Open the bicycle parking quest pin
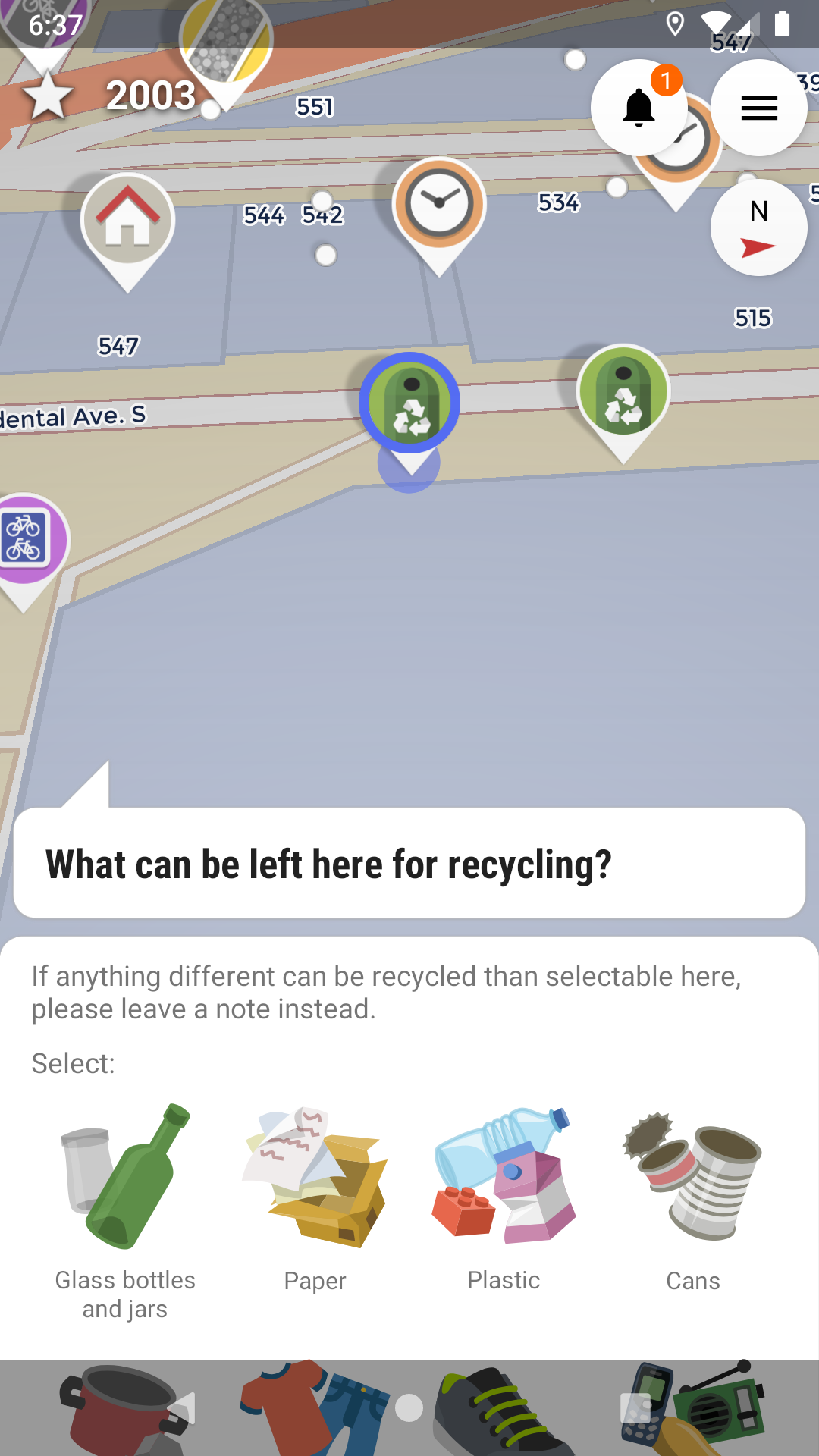The width and height of the screenshot is (819, 1456). point(25,540)
